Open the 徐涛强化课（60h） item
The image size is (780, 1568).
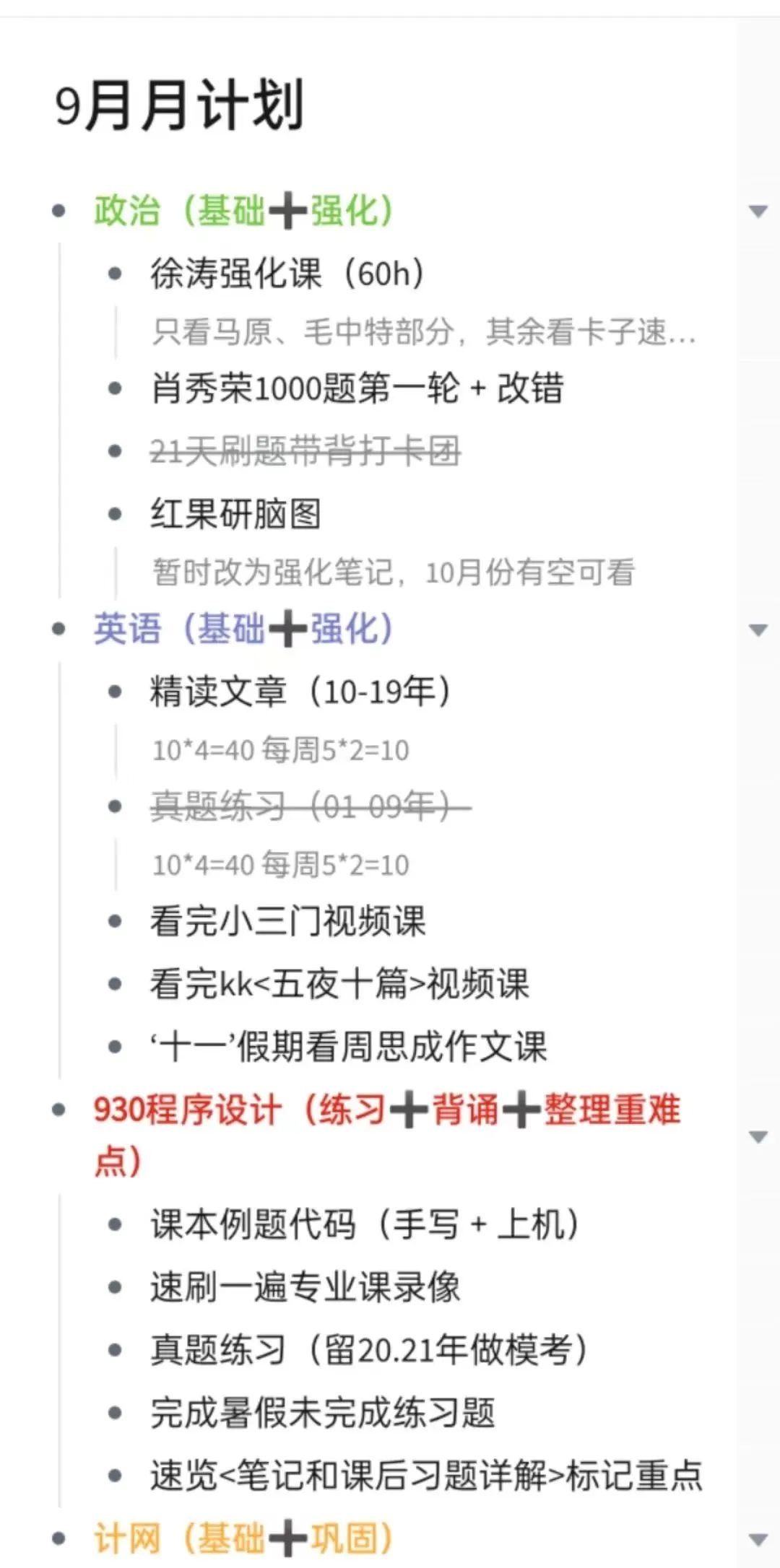(x=287, y=274)
